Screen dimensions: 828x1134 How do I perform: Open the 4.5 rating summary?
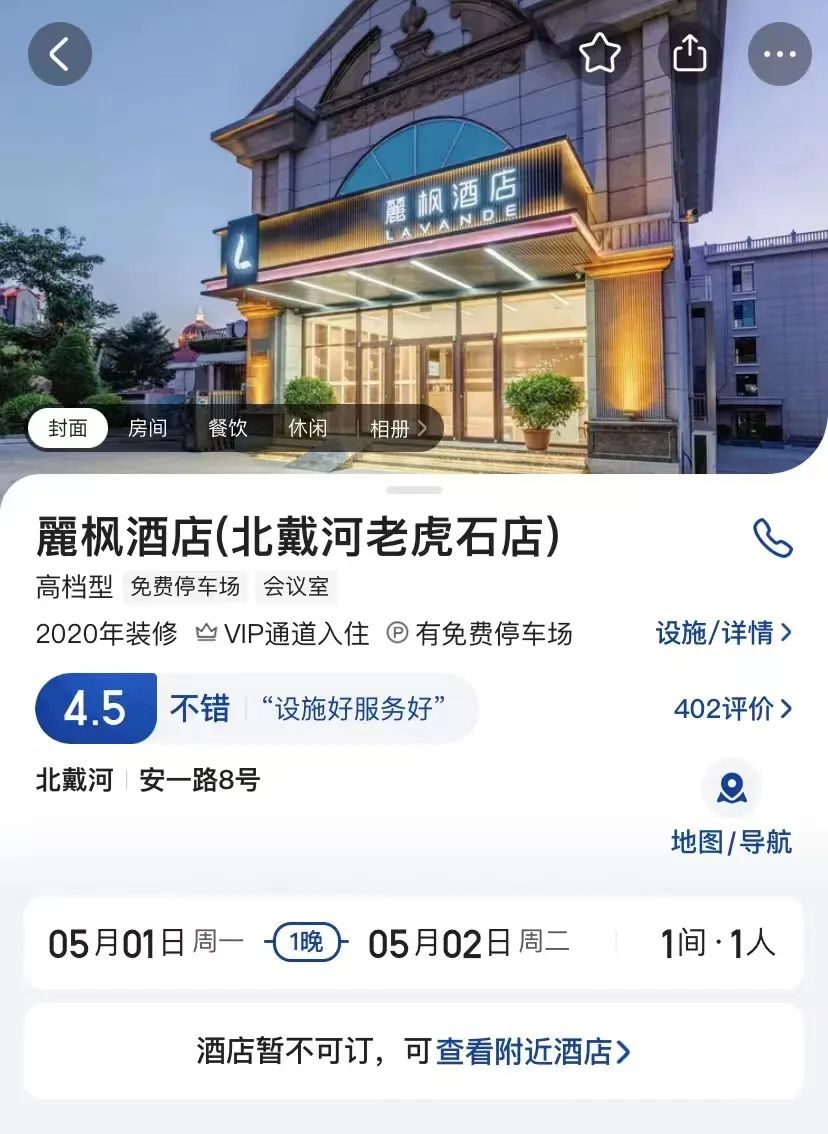click(96, 709)
